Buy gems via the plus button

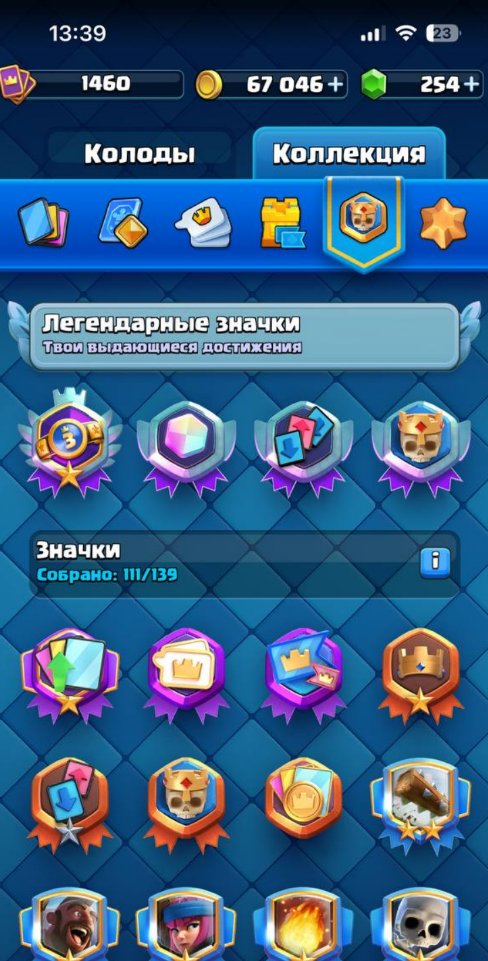click(471, 85)
